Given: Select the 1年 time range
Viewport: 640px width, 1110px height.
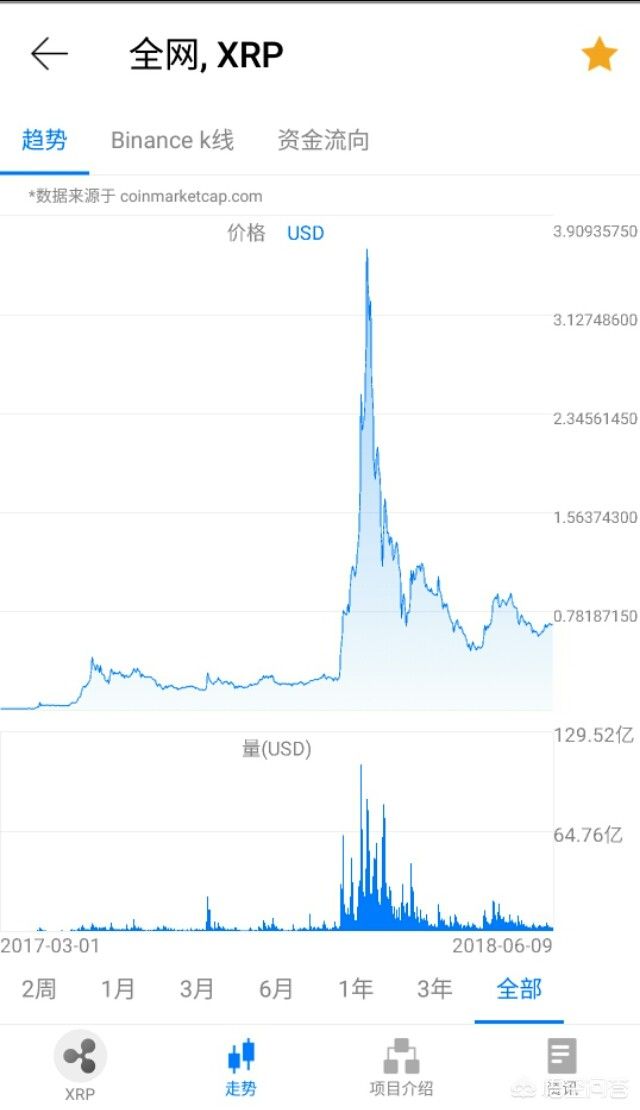Looking at the screenshot, I should click(355, 989).
